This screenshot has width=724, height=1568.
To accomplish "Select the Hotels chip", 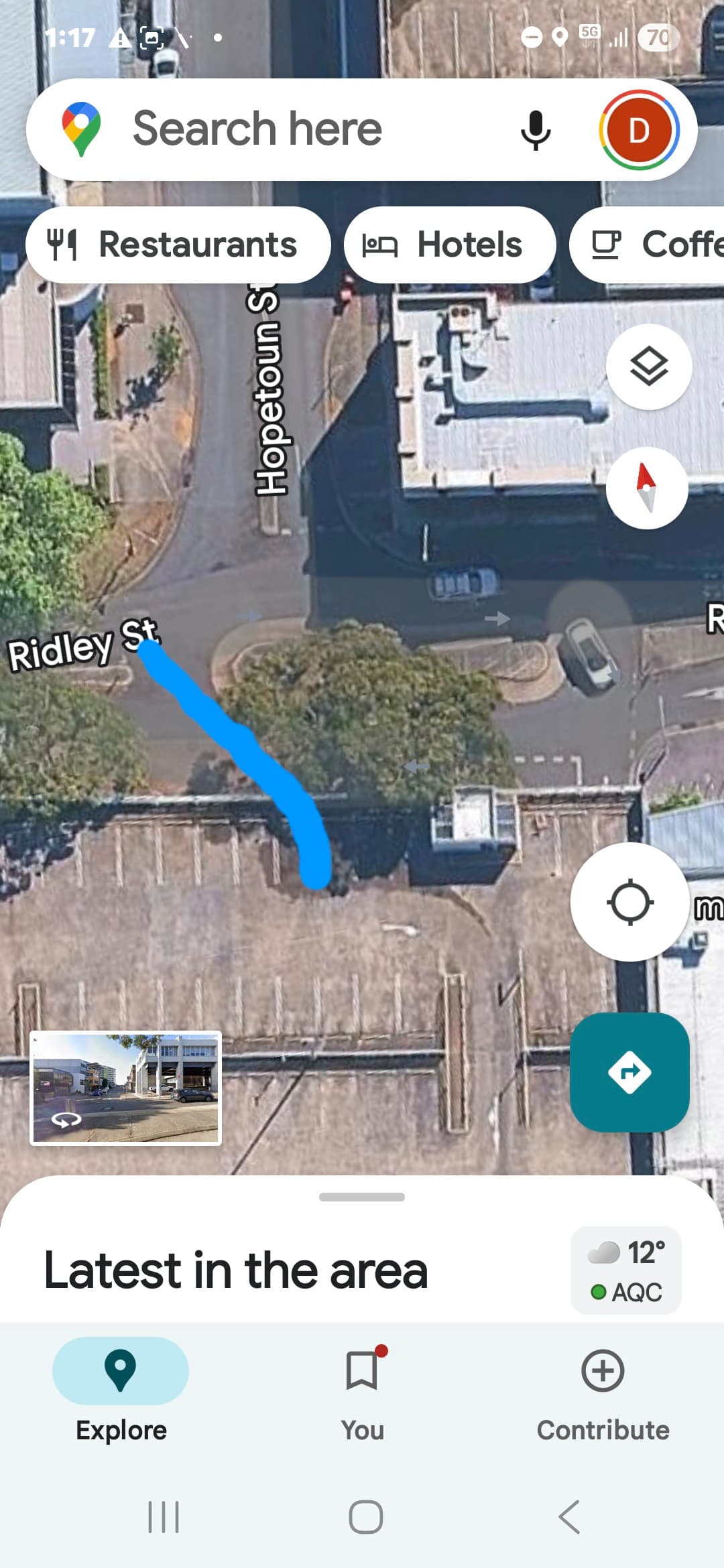I will [x=450, y=245].
